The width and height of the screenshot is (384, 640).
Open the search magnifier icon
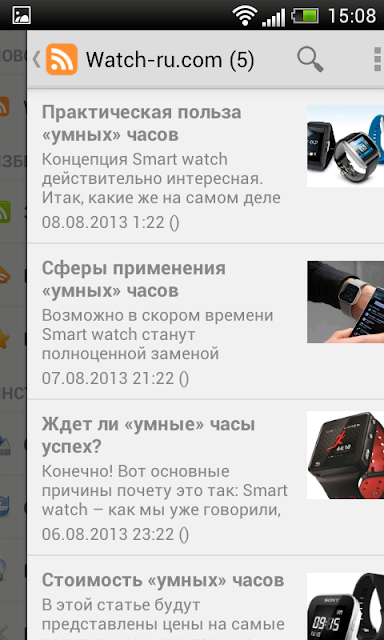tap(310, 60)
